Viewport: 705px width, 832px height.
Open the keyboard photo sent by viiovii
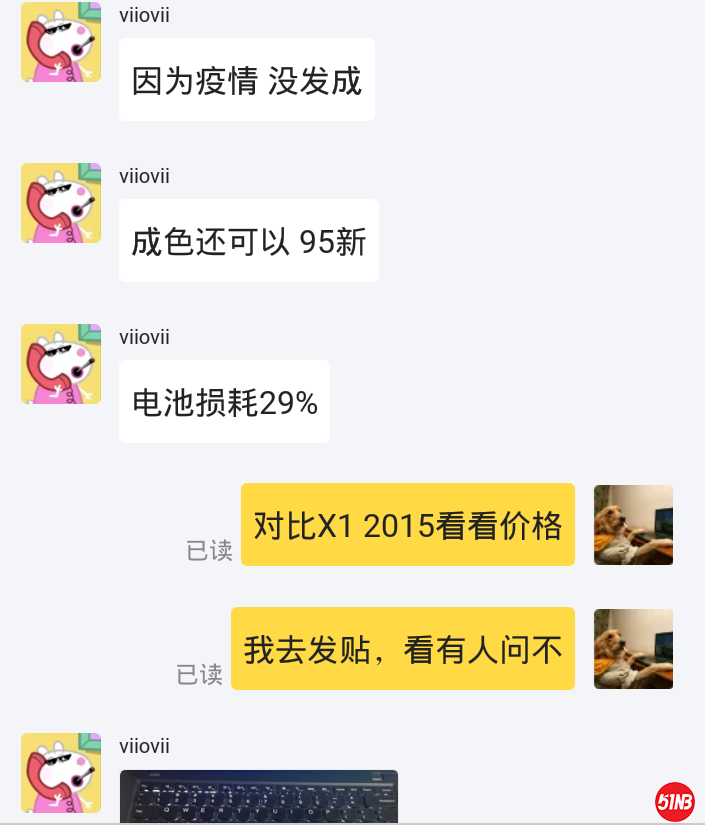[x=258, y=797]
